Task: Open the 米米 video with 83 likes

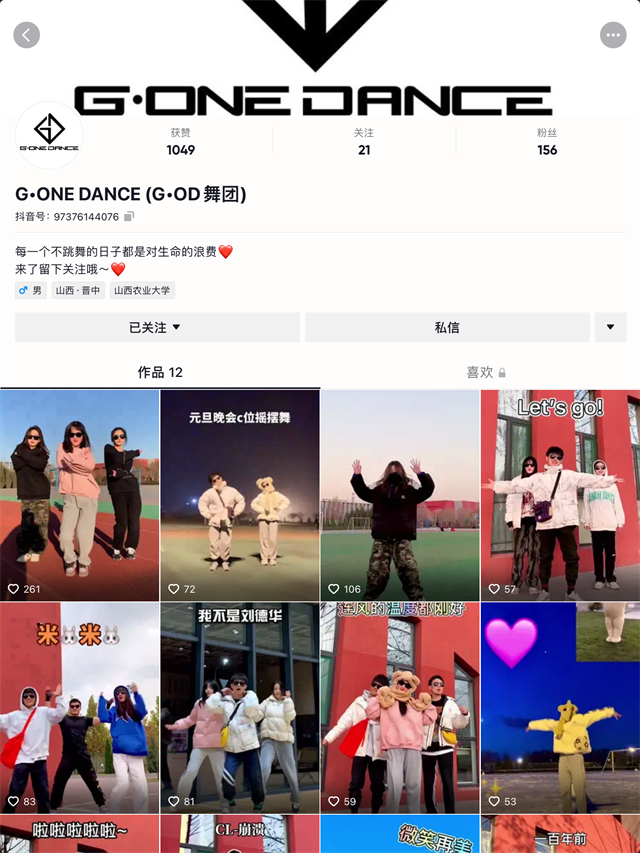Action: (79, 707)
